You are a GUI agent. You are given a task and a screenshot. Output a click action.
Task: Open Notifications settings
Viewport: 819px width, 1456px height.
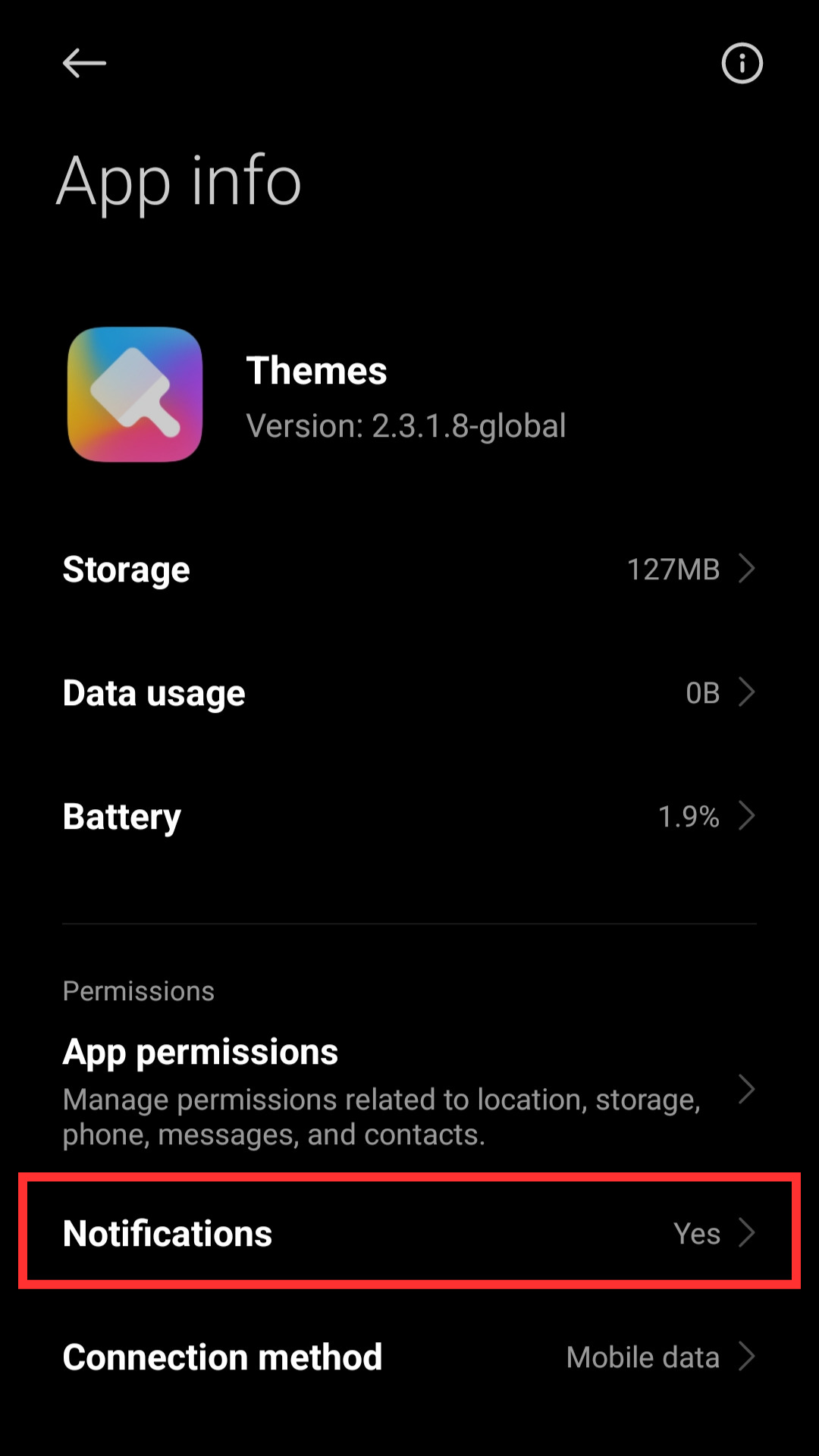pyautogui.click(x=409, y=1233)
